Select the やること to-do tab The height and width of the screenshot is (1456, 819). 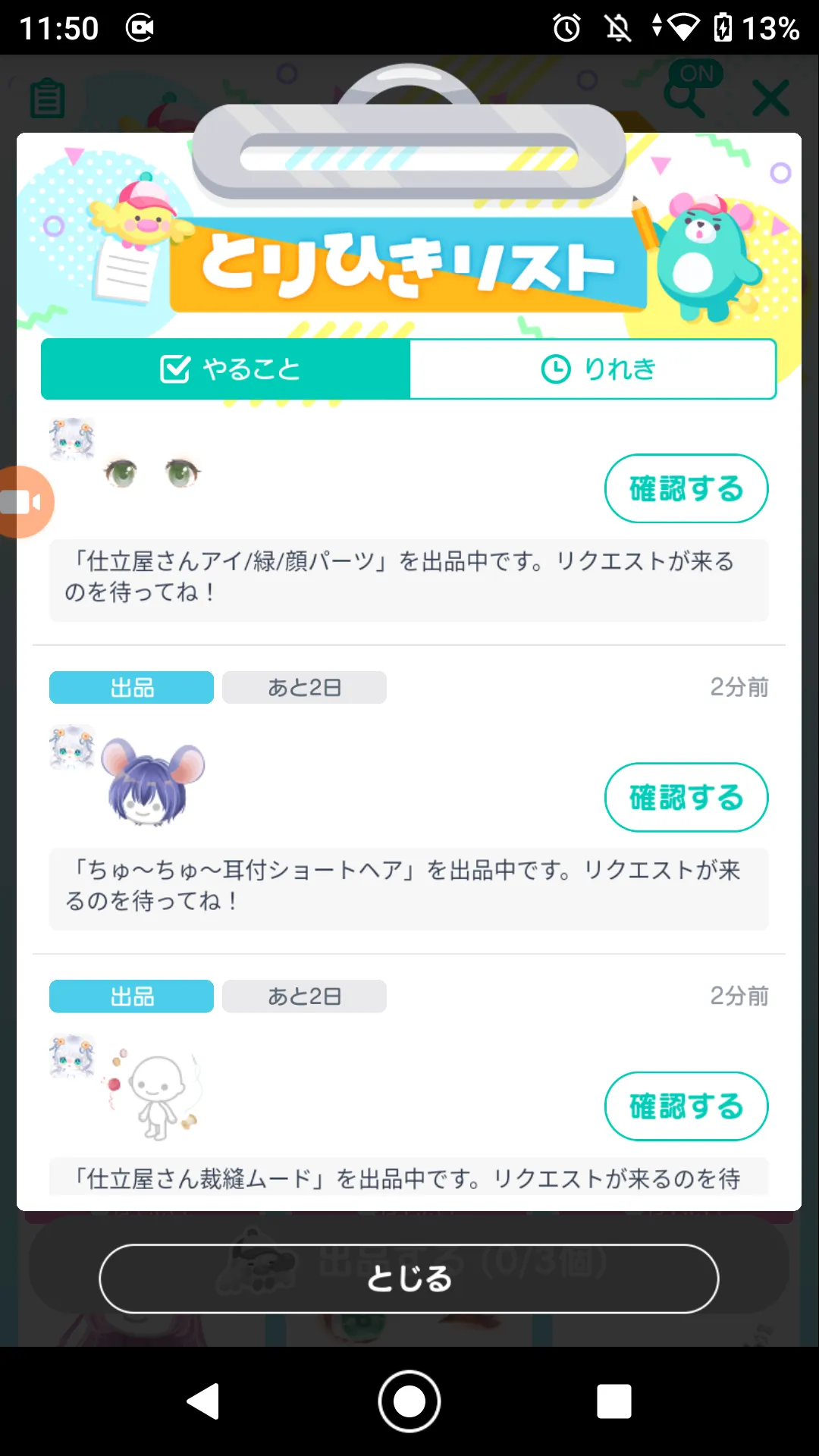(226, 369)
